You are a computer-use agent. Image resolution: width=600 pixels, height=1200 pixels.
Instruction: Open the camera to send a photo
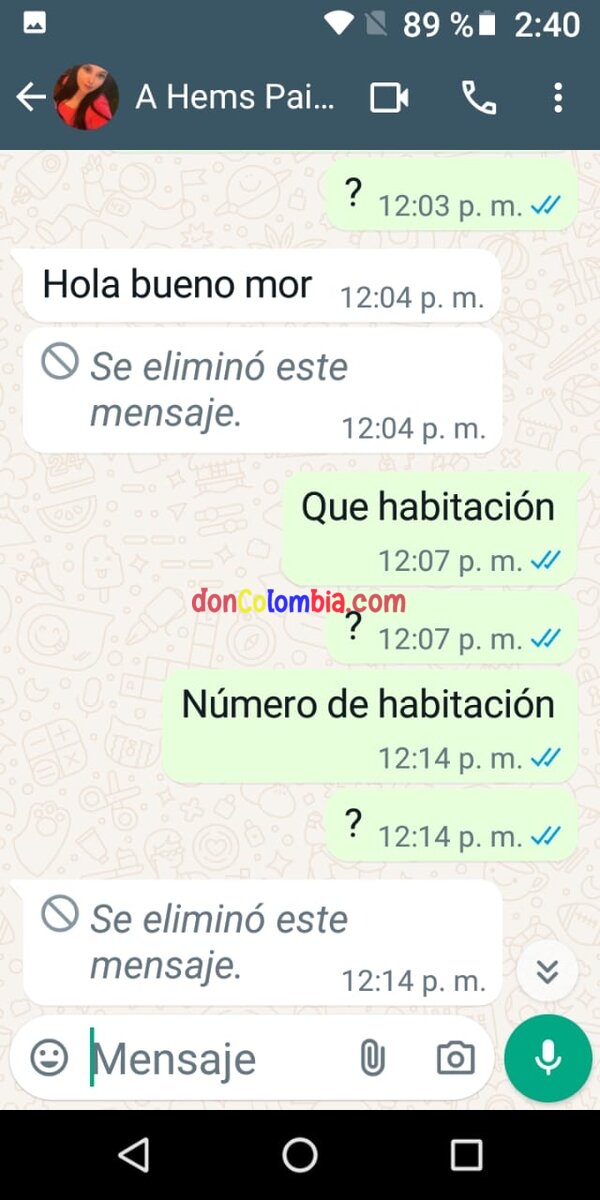tap(455, 1057)
